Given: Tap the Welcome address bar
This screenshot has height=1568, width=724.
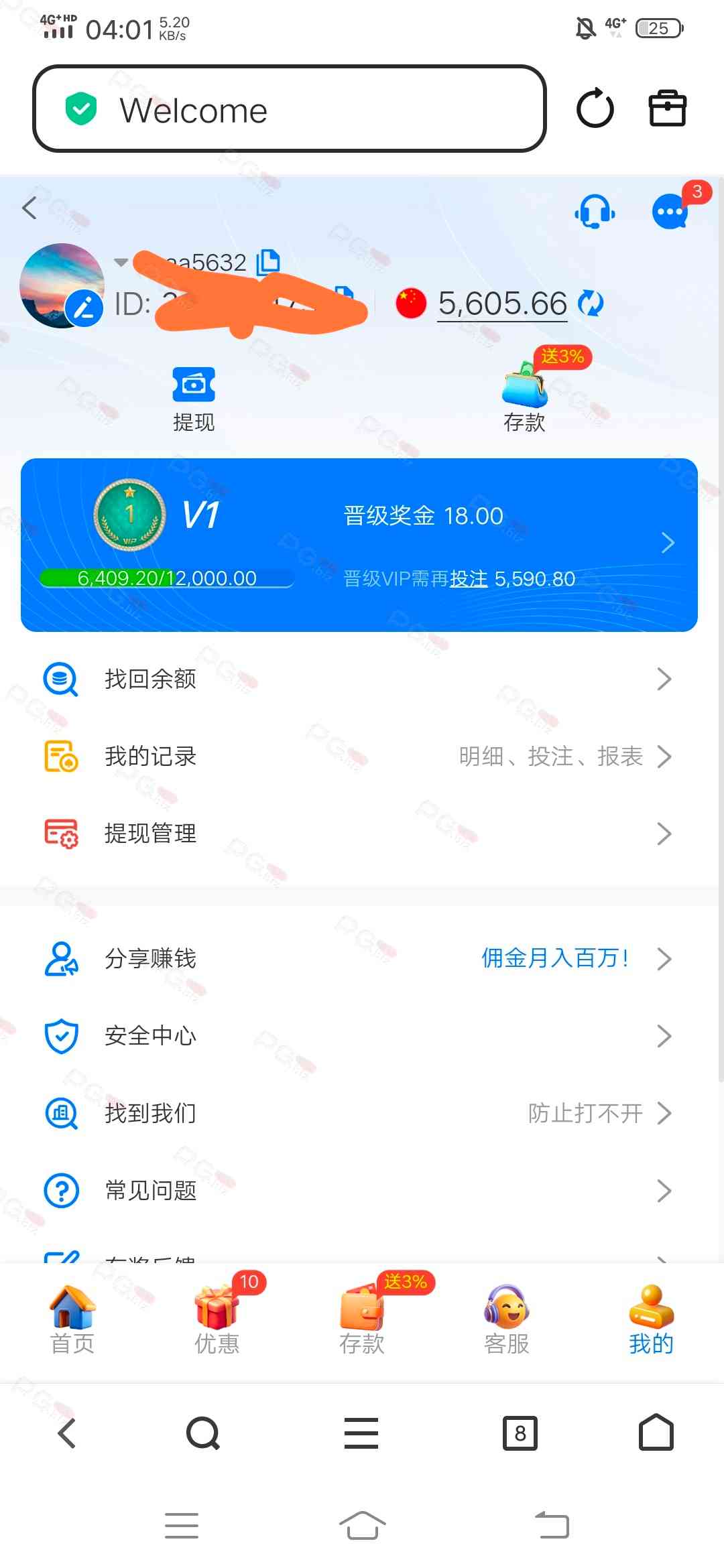Looking at the screenshot, I should click(x=289, y=109).
